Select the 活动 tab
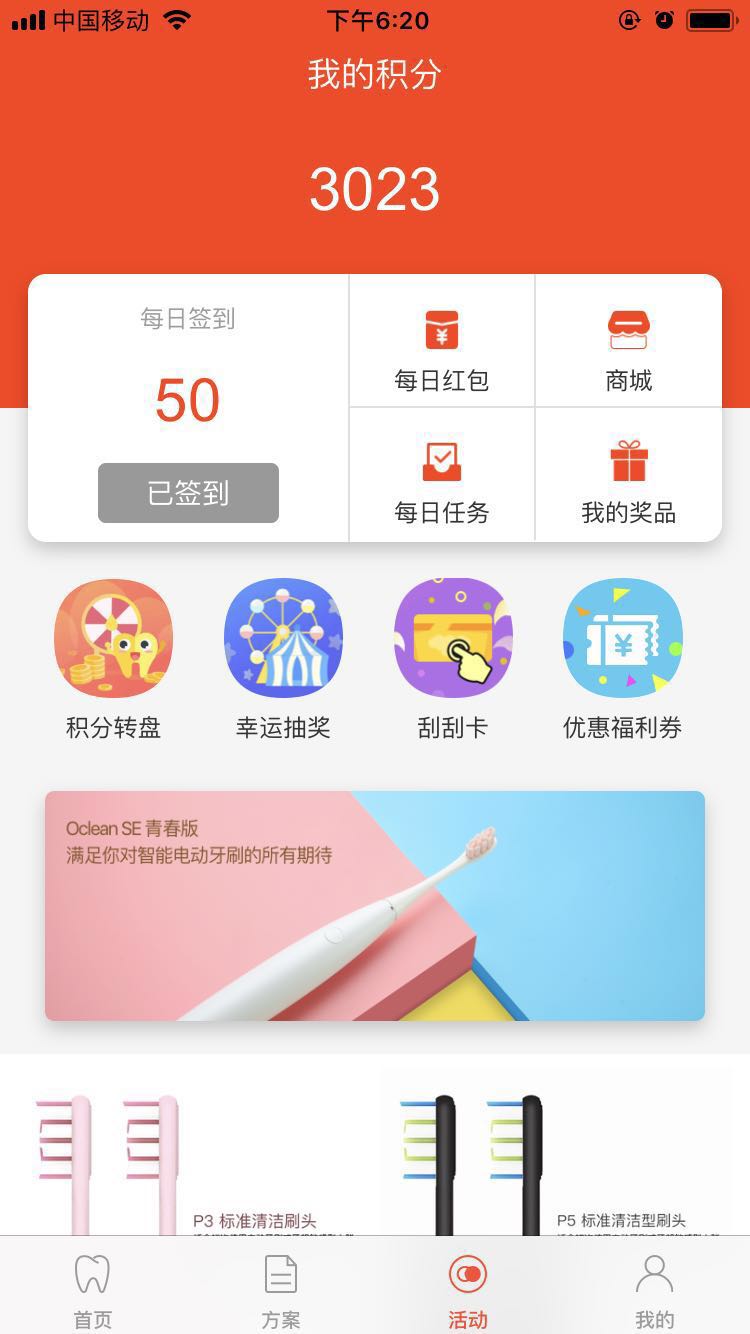The height and width of the screenshot is (1334, 750). pos(468,1292)
